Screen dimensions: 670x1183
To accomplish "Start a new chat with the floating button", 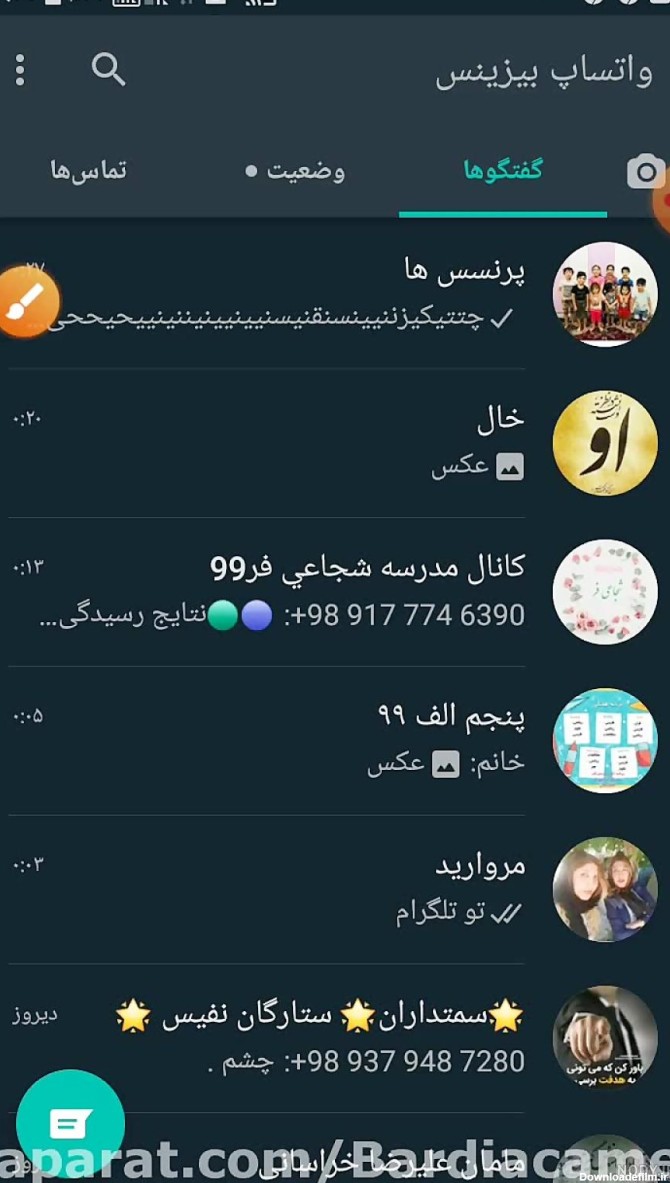I will [x=70, y=1124].
